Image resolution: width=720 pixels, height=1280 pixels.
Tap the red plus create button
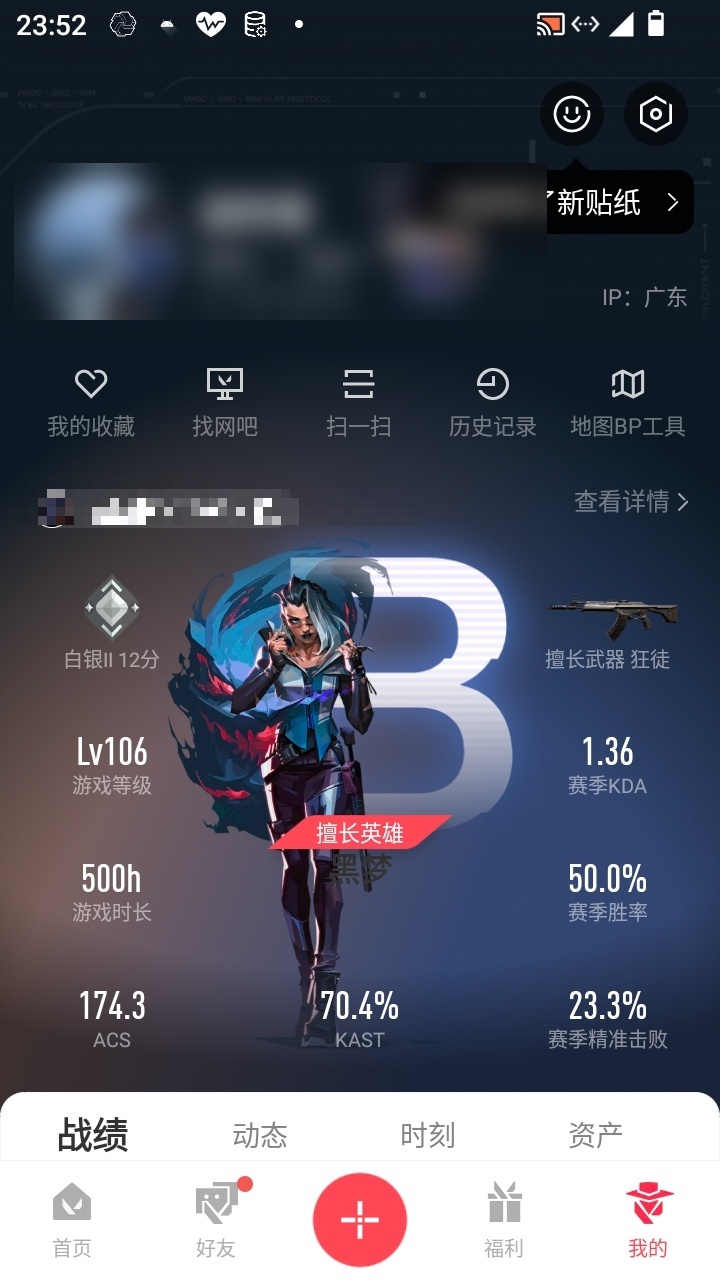(360, 1220)
